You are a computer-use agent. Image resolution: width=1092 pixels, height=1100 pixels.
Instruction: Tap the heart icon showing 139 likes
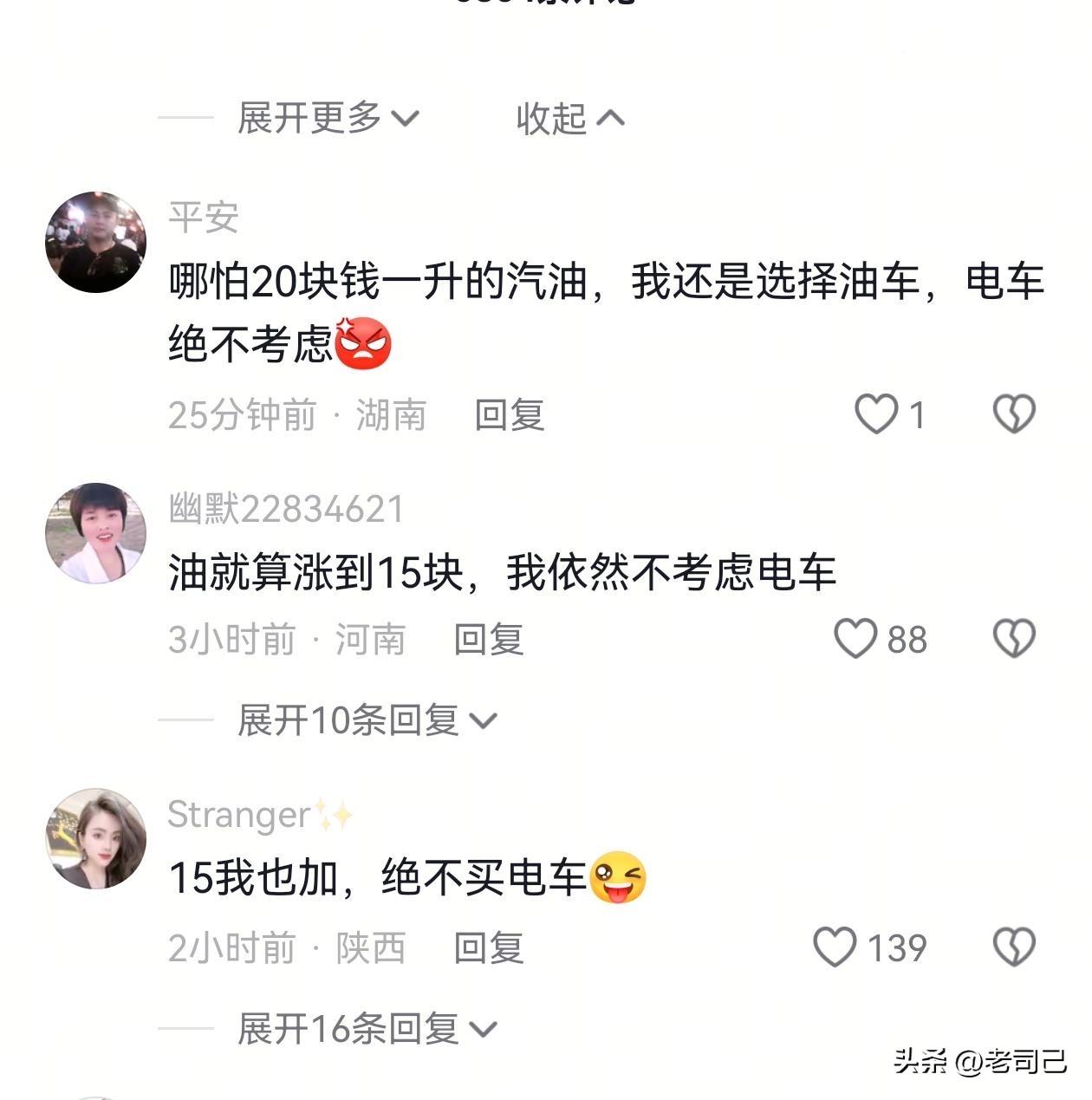pos(837,949)
